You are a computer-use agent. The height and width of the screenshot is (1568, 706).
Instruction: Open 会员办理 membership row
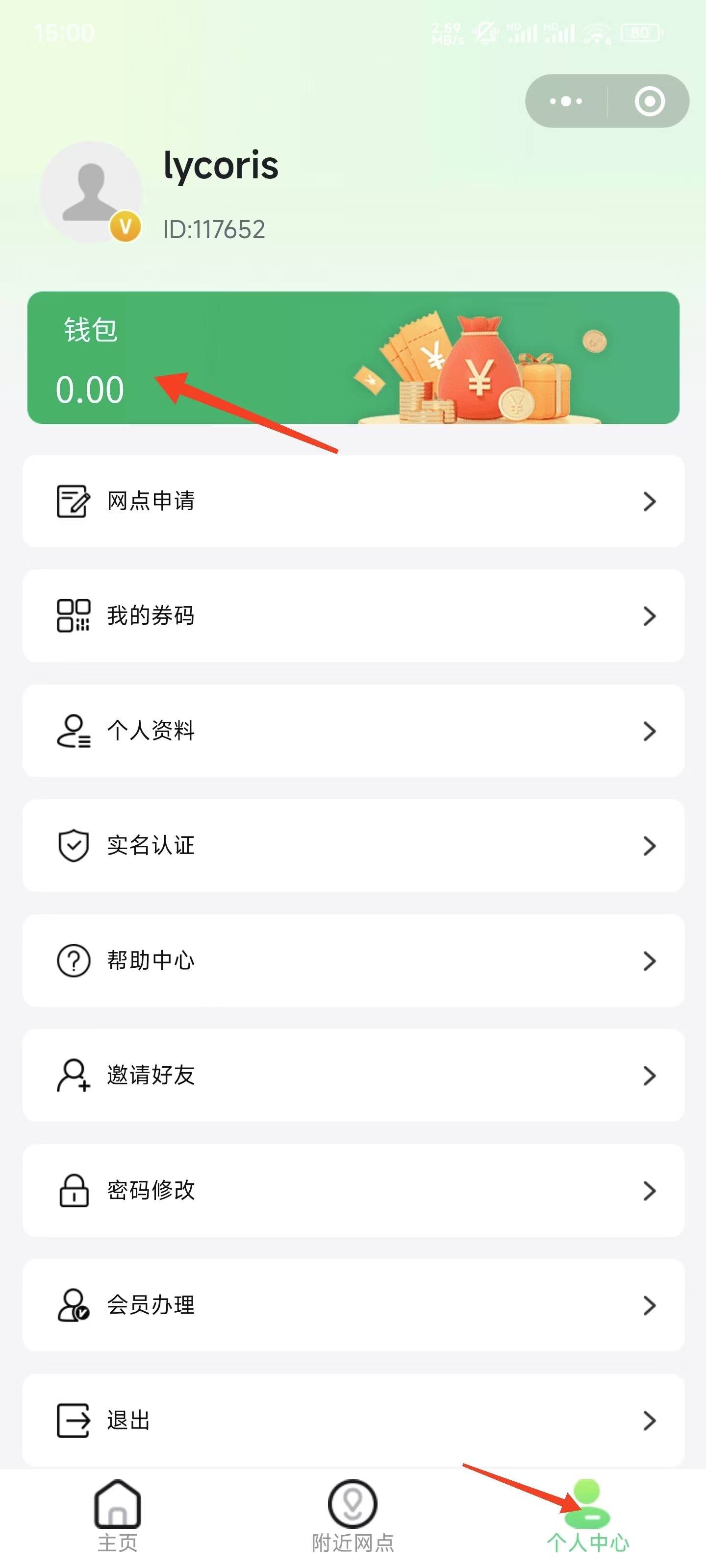tap(353, 1305)
